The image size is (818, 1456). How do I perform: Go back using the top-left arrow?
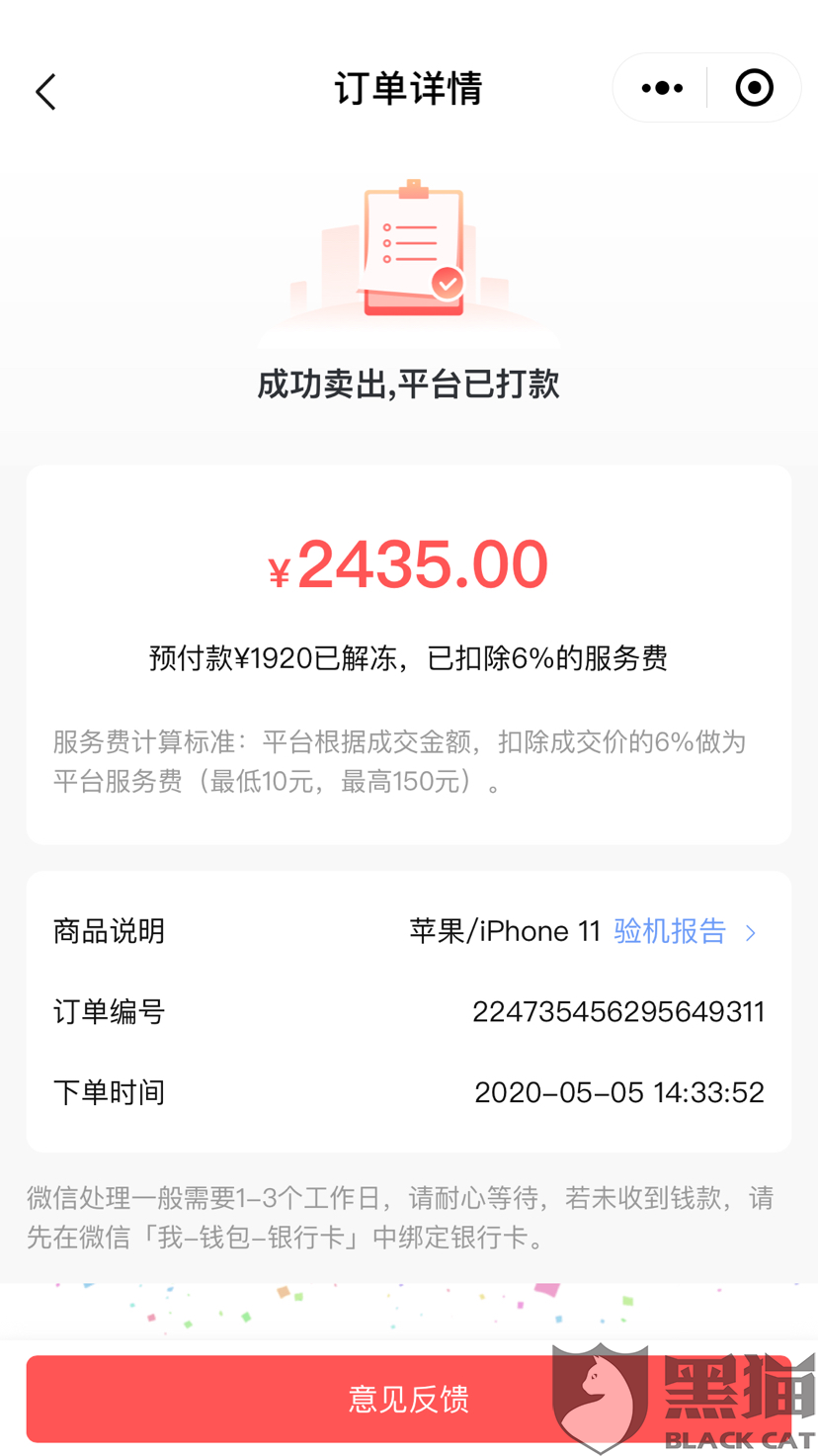point(45,91)
